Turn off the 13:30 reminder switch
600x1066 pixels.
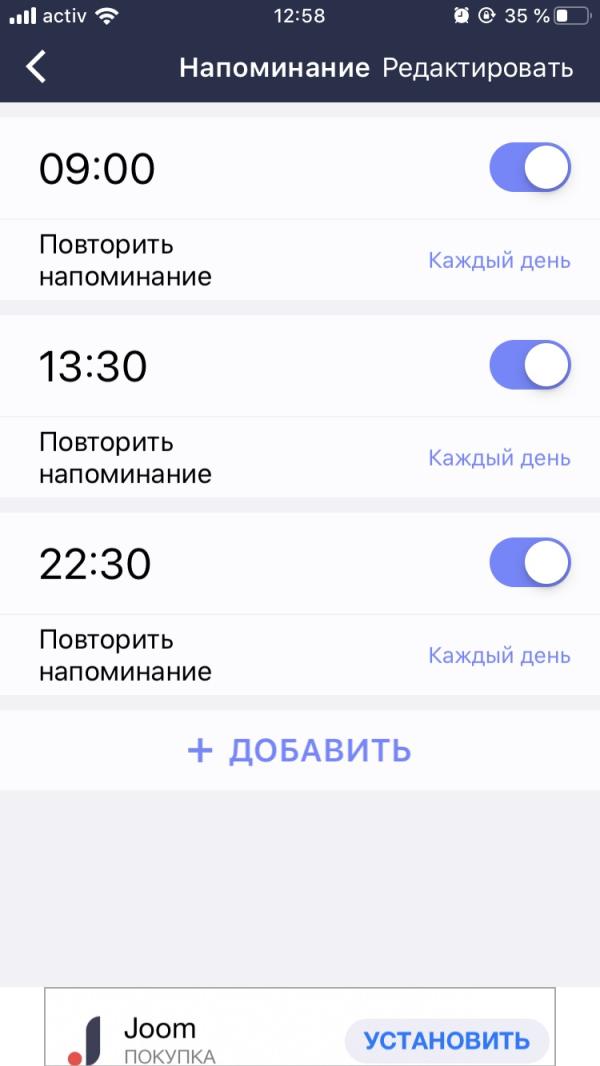(530, 365)
